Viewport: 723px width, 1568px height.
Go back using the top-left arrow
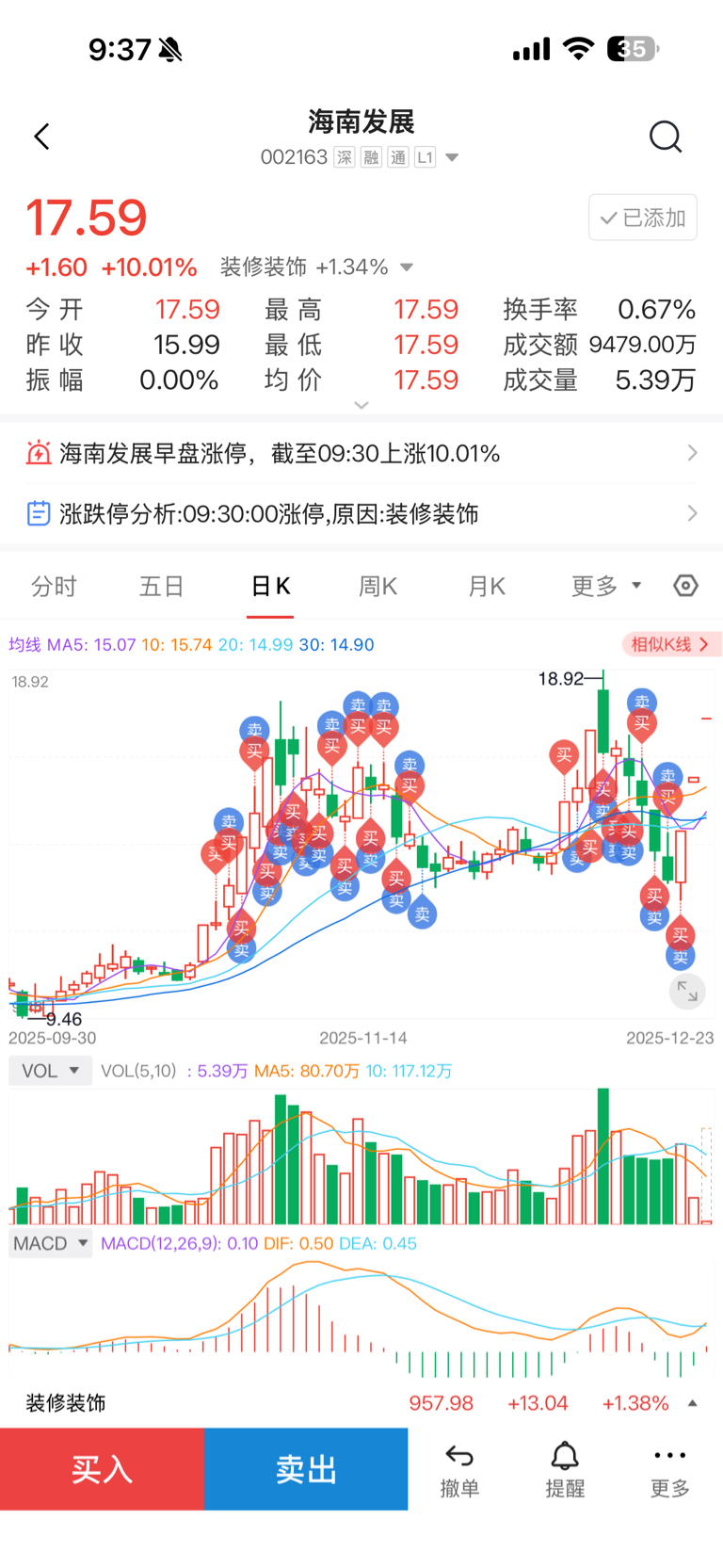(41, 137)
